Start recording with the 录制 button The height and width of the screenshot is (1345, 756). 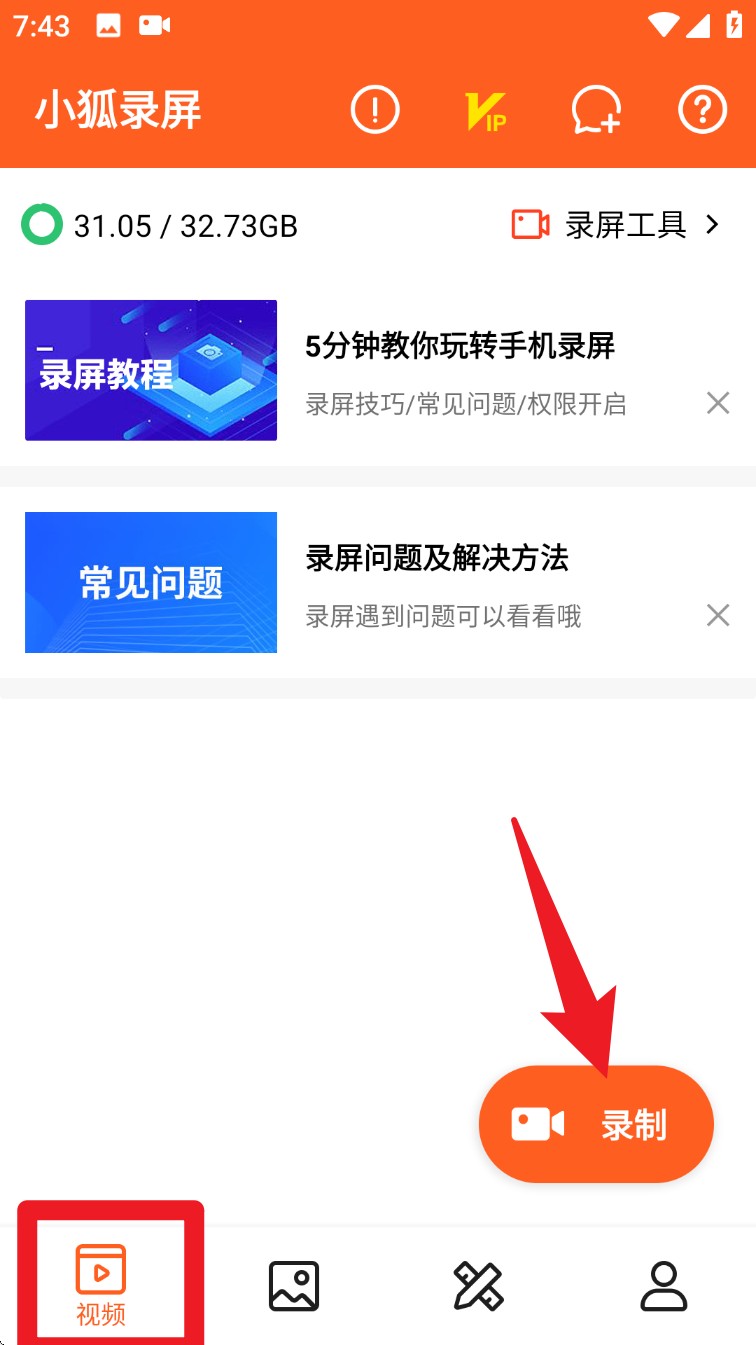[x=596, y=1124]
